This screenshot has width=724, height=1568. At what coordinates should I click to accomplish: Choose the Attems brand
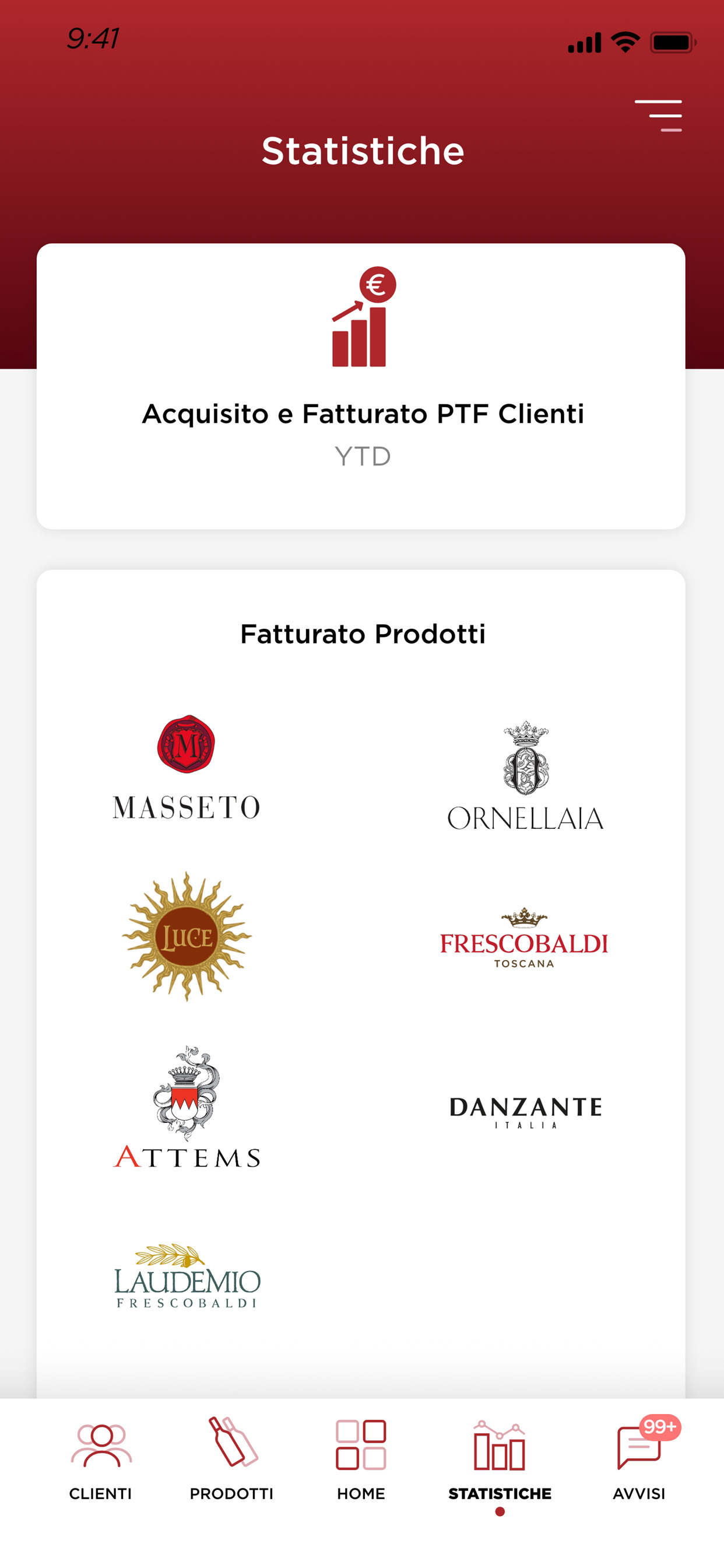[187, 1106]
